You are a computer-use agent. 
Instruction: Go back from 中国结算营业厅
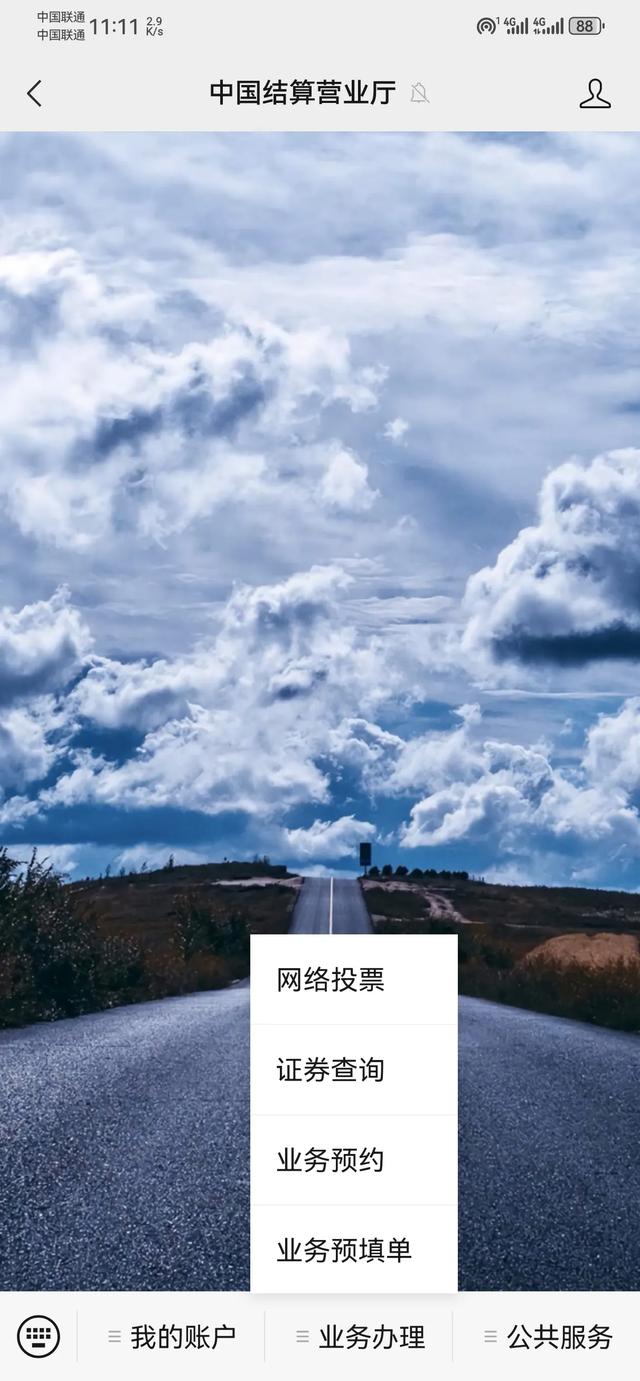(x=34, y=94)
